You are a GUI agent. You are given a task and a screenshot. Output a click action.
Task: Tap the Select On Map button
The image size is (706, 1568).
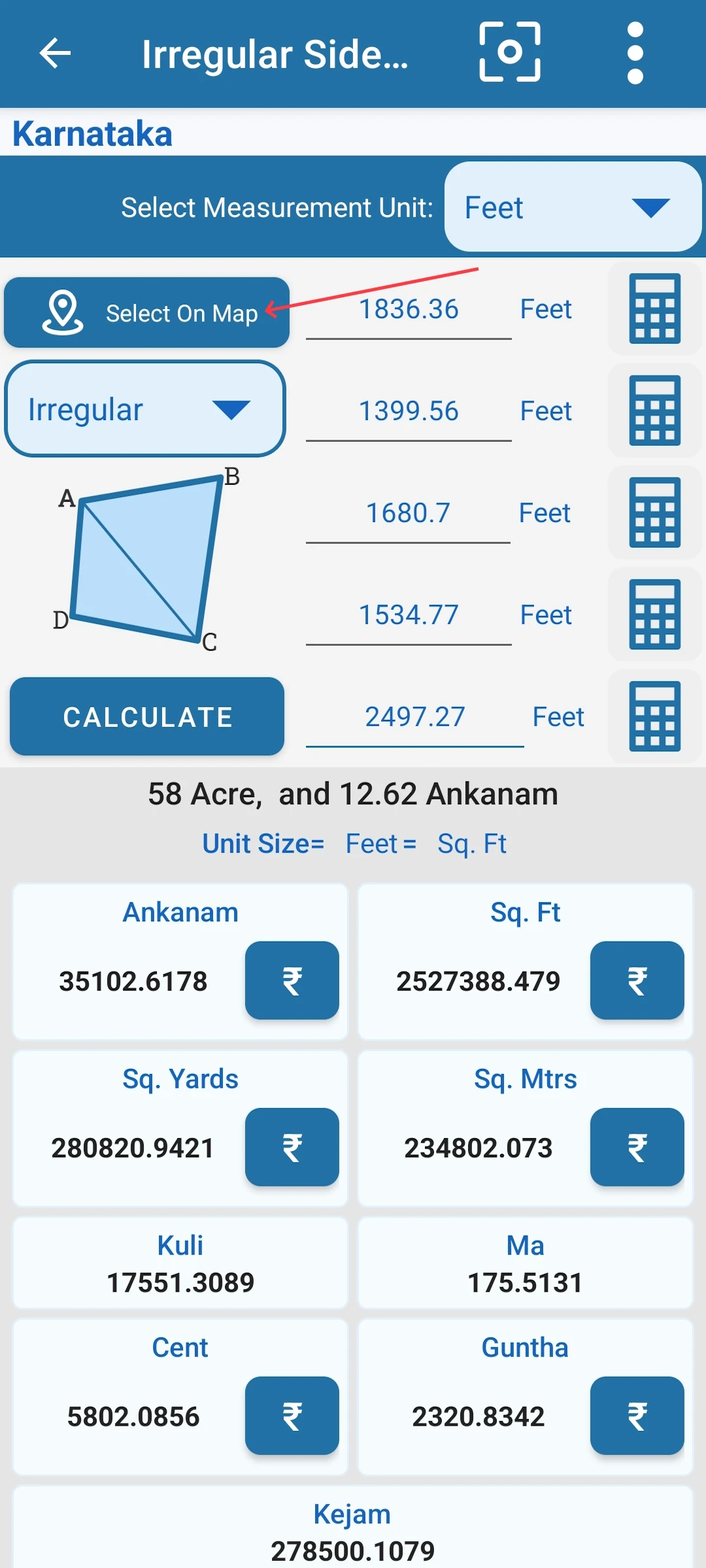(x=147, y=312)
